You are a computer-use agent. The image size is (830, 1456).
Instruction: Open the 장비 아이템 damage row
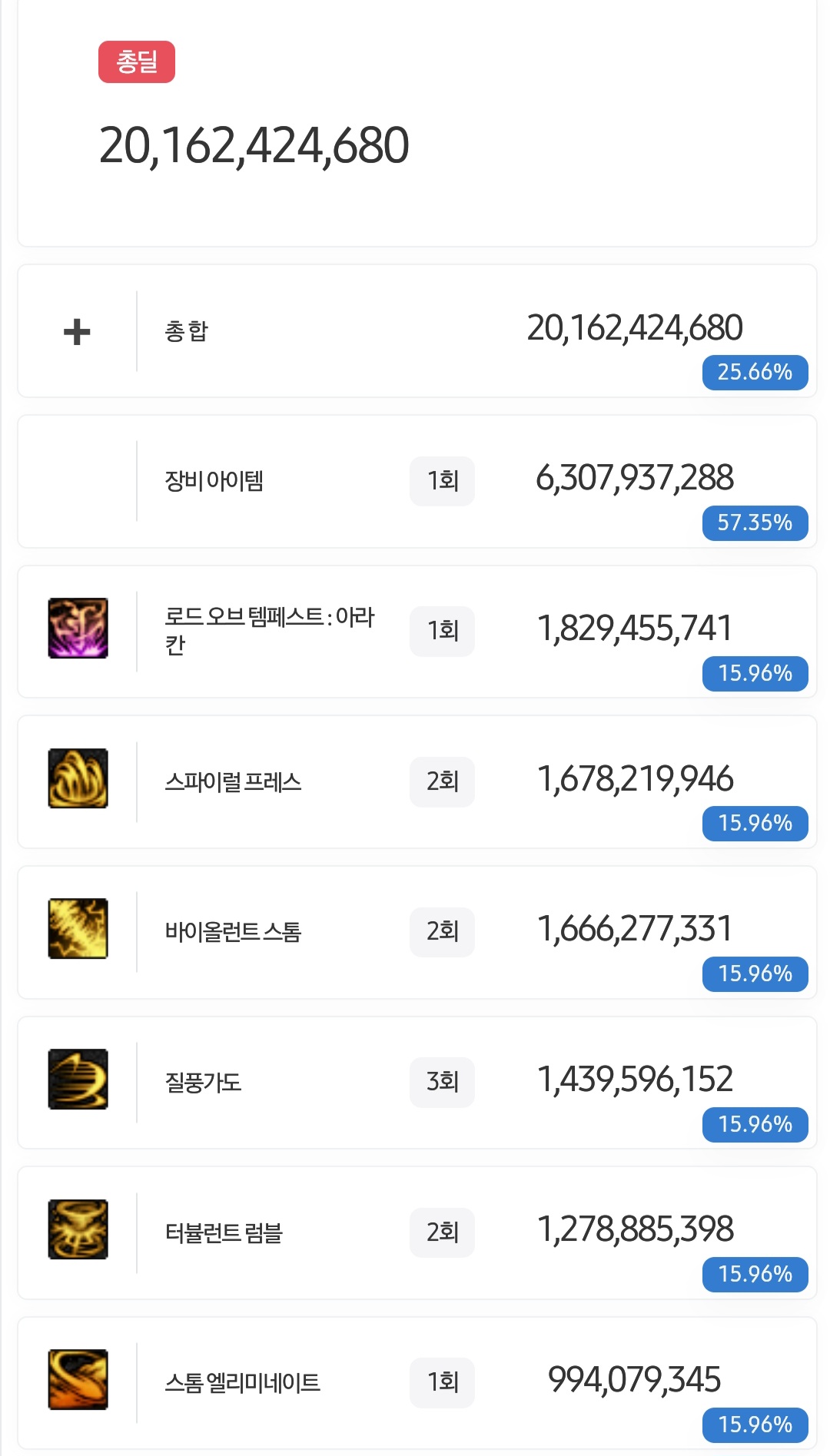[417, 482]
